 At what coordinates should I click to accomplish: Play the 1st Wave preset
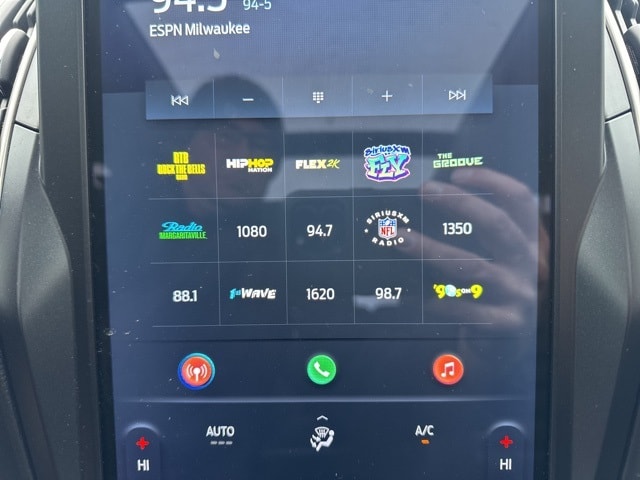pyautogui.click(x=252, y=294)
